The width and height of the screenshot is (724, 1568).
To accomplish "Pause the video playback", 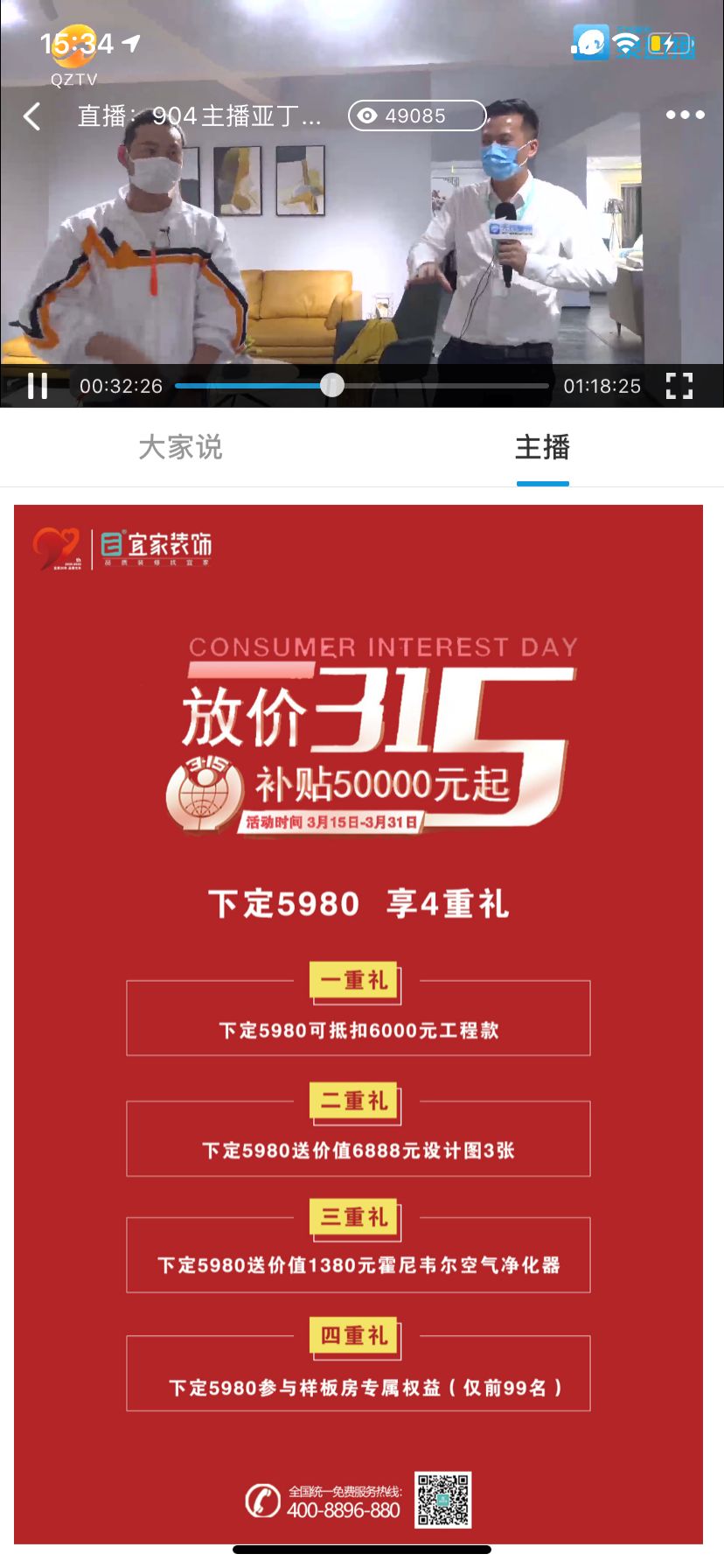I will (38, 386).
